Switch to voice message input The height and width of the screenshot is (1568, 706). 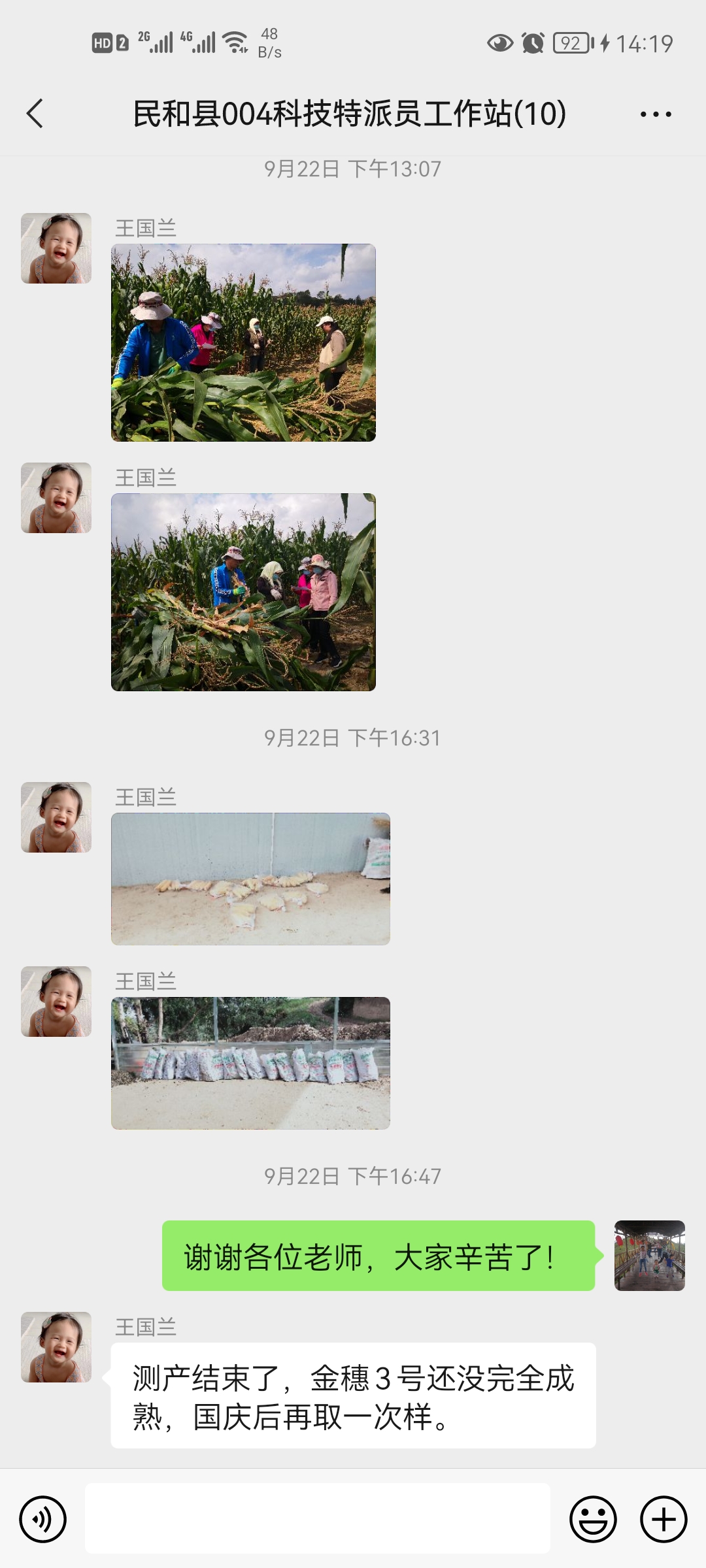pos(43,1519)
